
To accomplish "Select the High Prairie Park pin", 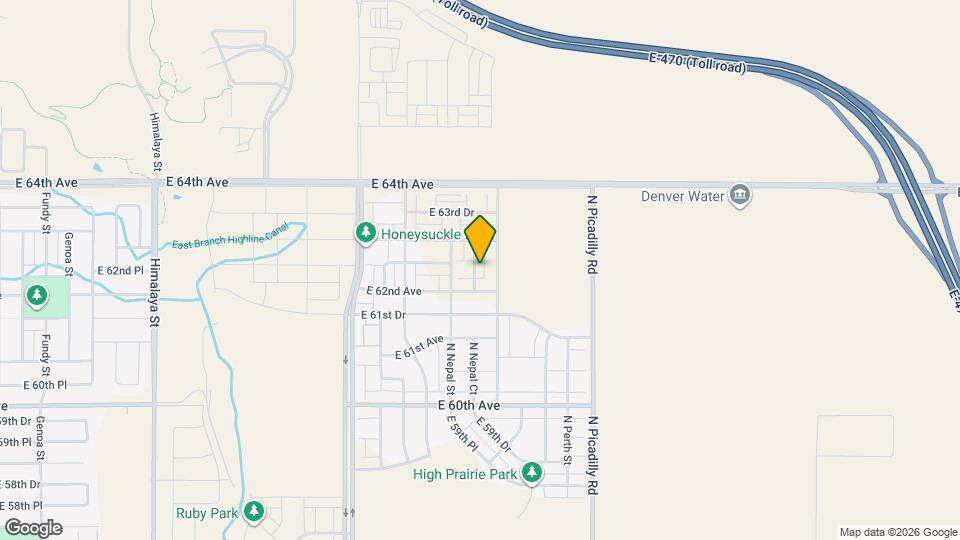I will click(532, 472).
